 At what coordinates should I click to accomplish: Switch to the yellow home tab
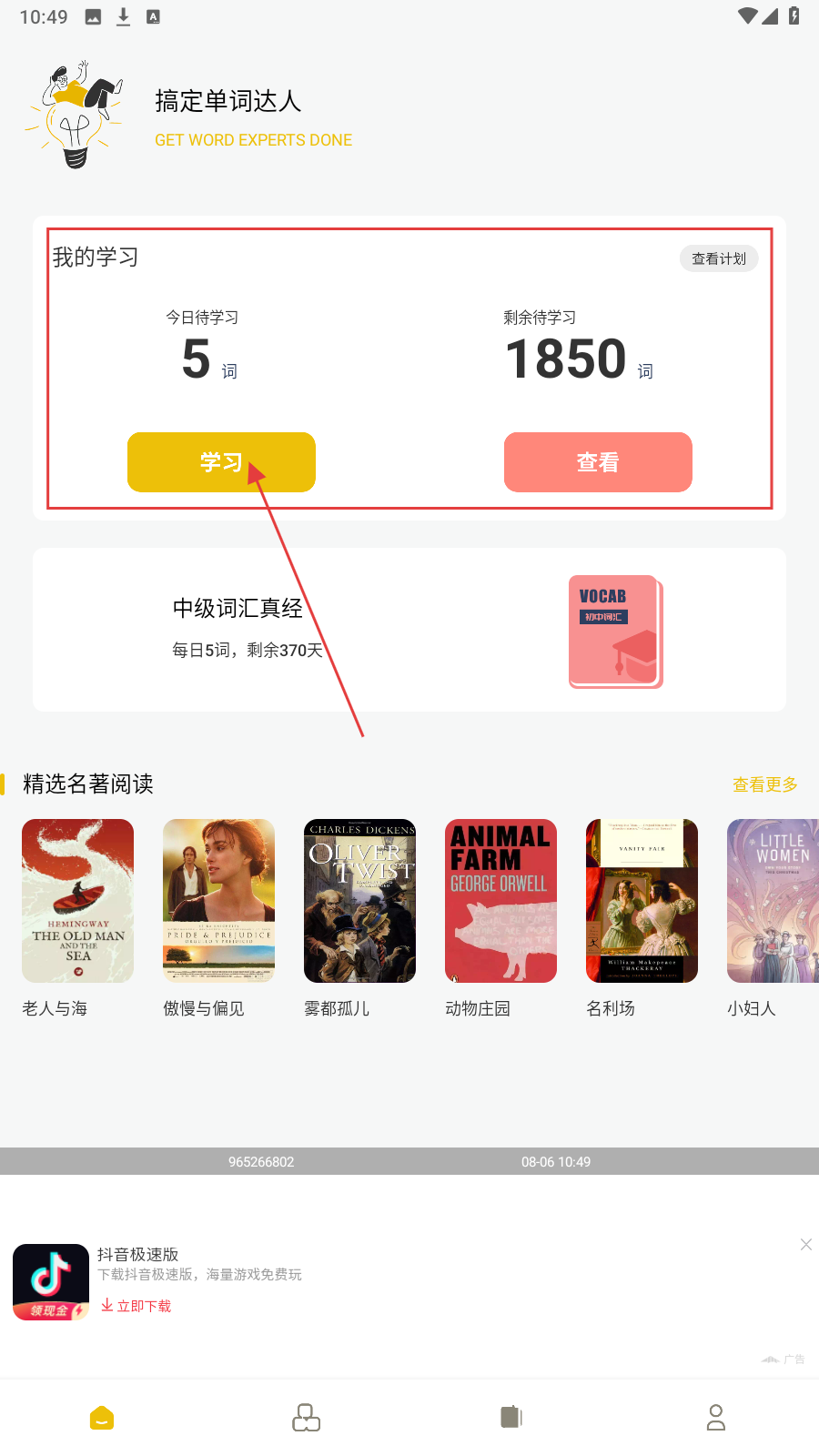point(102,1417)
